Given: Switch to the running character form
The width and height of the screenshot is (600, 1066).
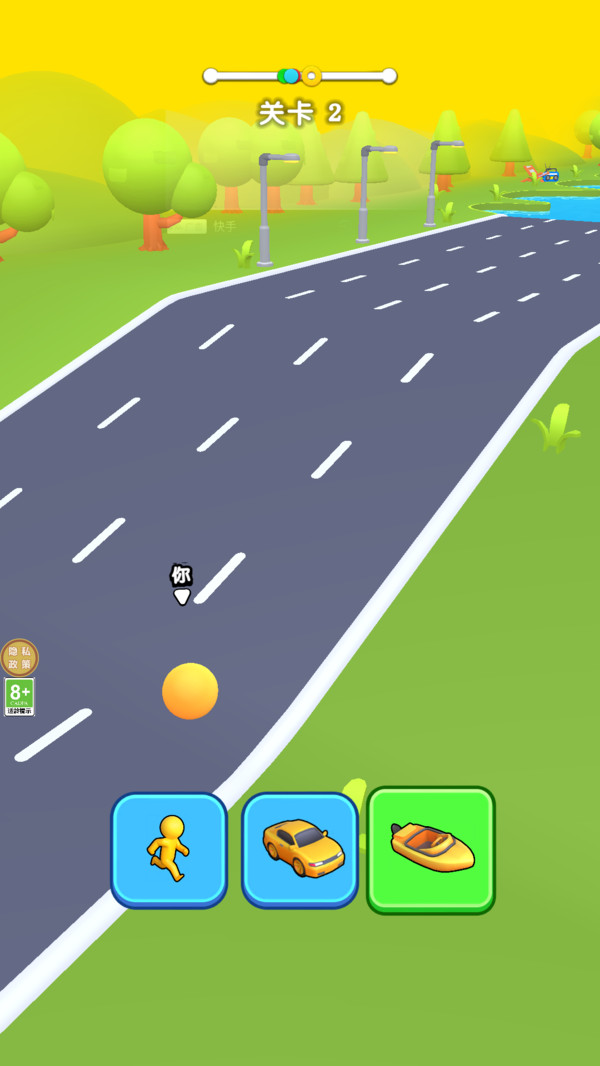Looking at the screenshot, I should 169,849.
